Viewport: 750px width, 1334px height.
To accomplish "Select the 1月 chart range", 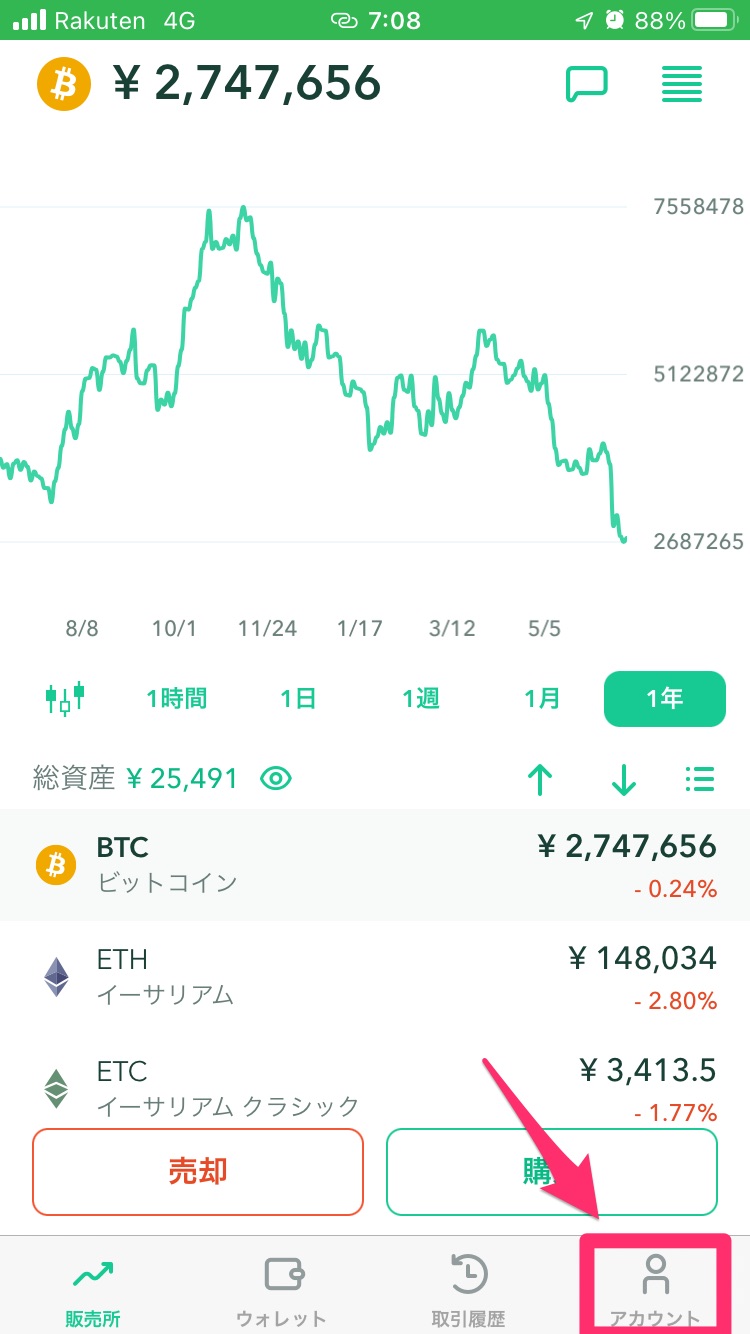I will pyautogui.click(x=543, y=698).
